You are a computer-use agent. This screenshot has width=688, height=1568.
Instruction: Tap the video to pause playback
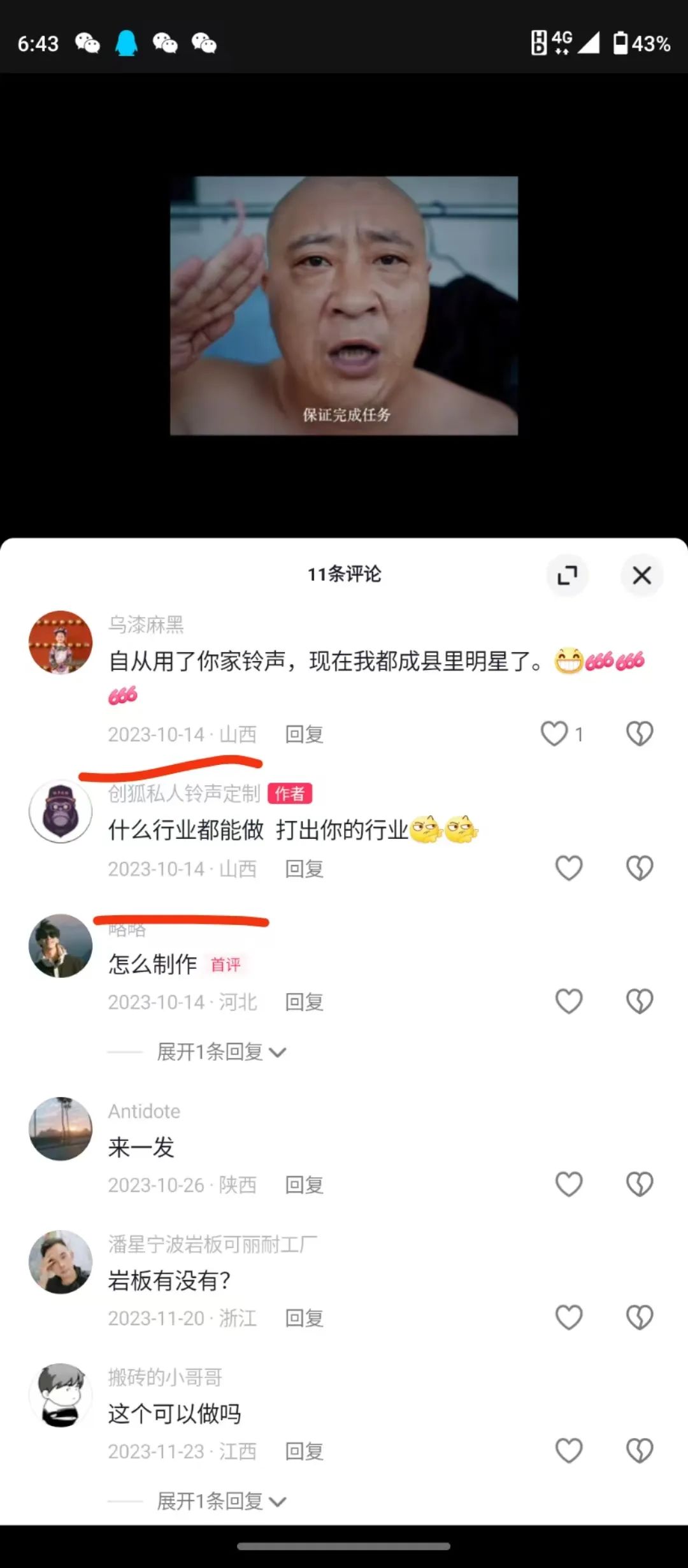click(x=344, y=306)
